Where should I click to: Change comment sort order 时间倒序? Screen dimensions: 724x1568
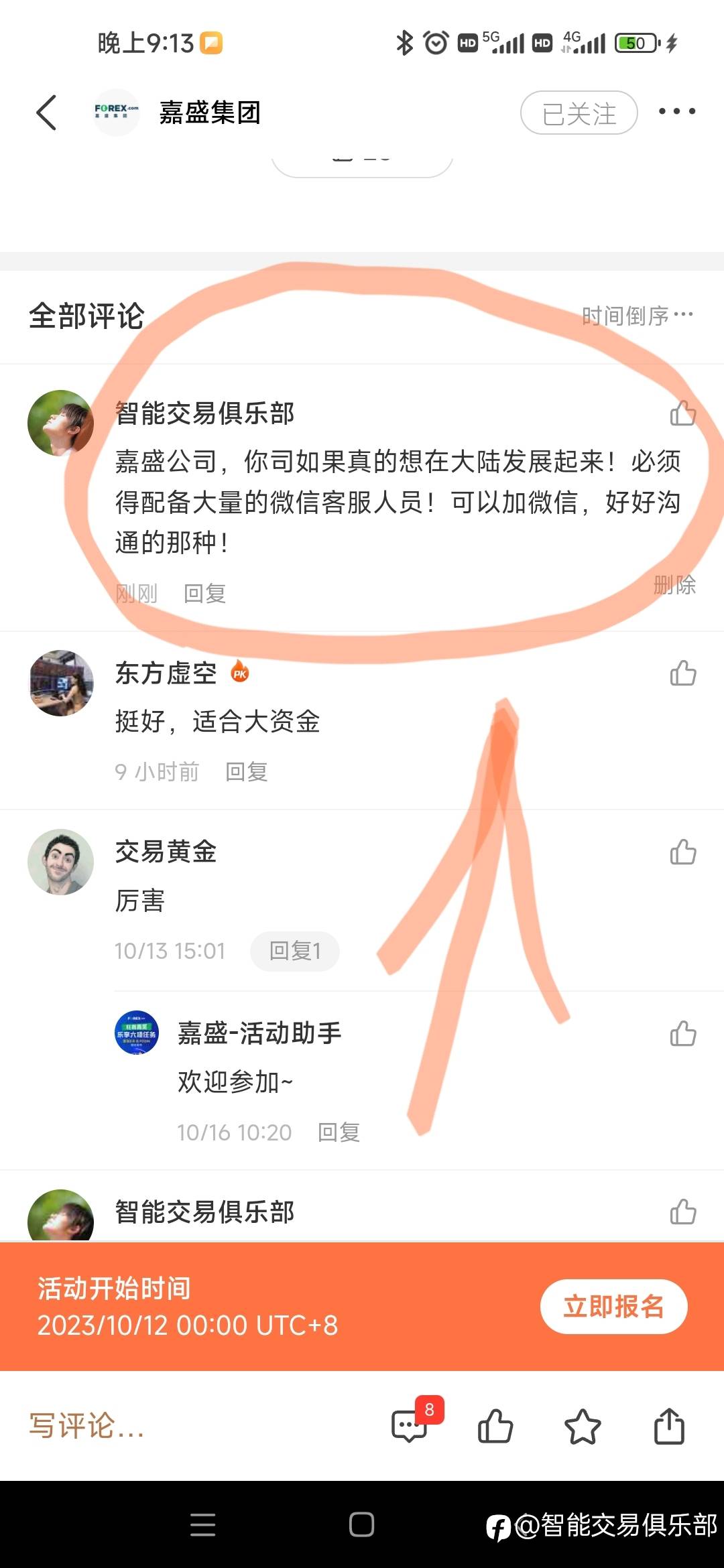tap(637, 316)
